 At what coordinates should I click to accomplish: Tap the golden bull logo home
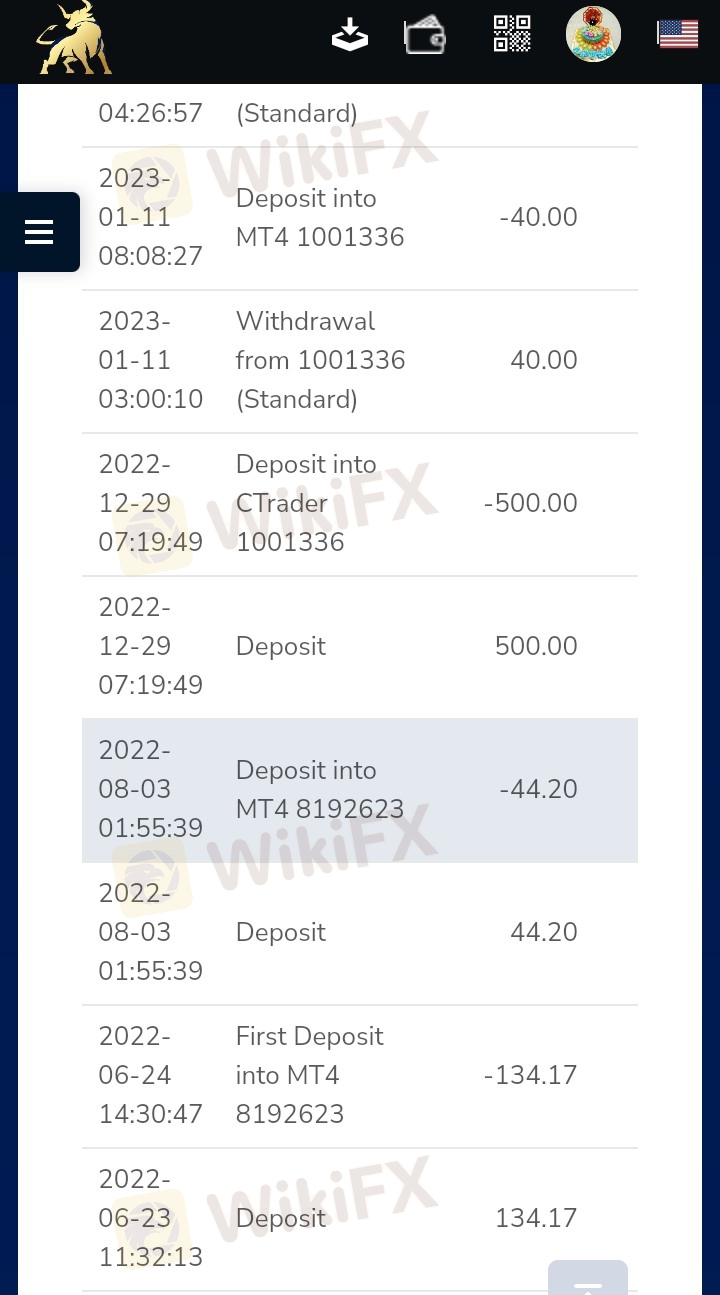point(75,38)
